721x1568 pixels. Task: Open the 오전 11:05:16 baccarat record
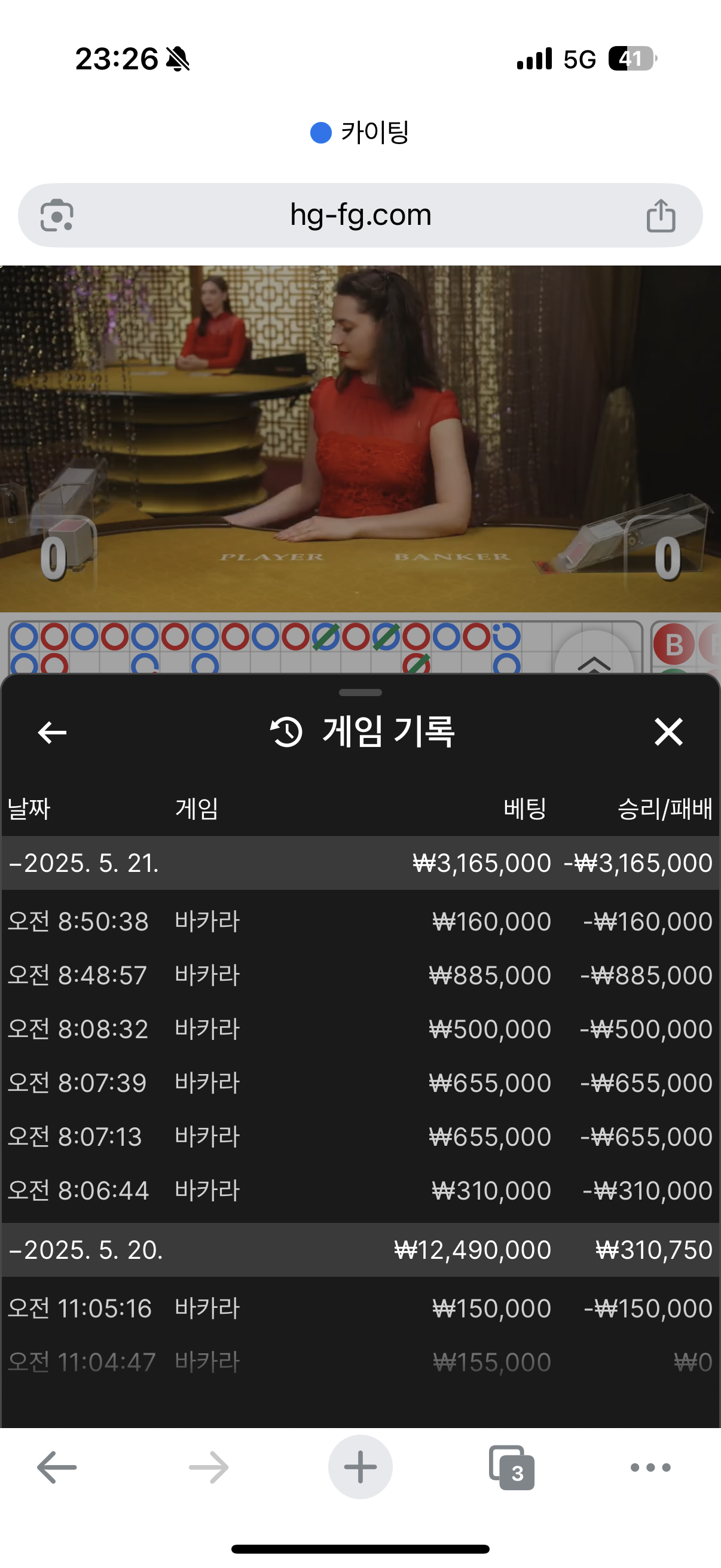[x=360, y=1308]
